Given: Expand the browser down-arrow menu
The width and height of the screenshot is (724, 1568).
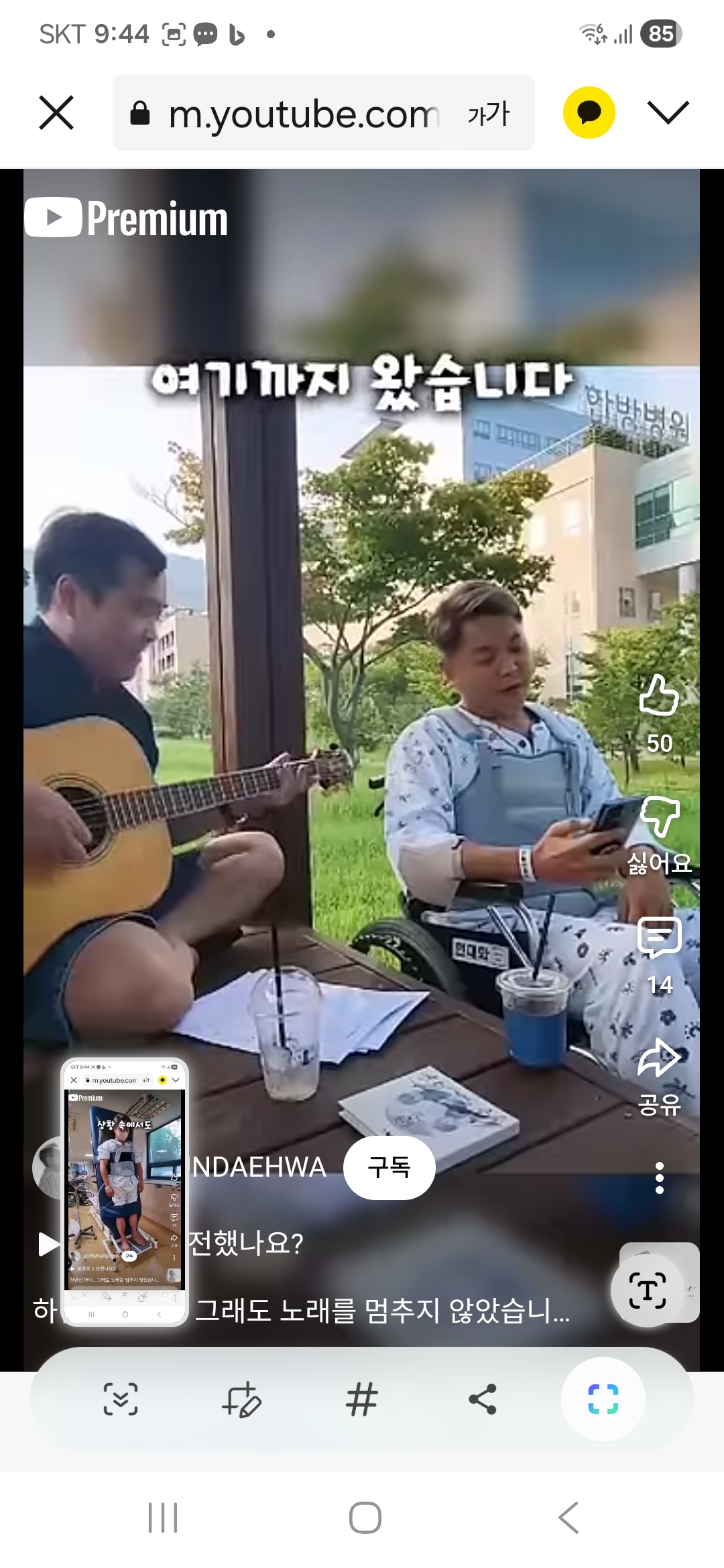Looking at the screenshot, I should click(668, 112).
